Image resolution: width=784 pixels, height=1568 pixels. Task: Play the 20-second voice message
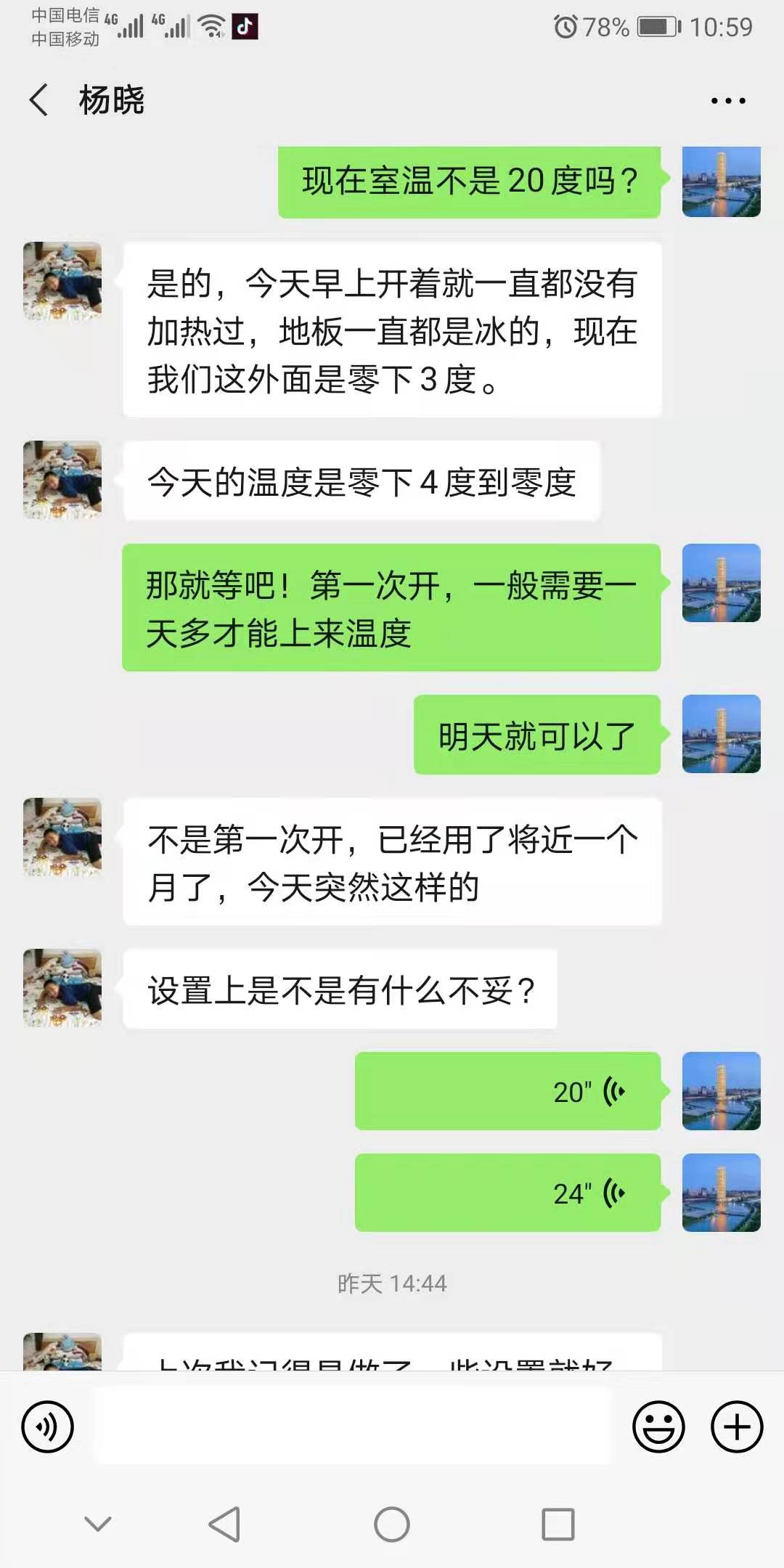(x=507, y=1091)
